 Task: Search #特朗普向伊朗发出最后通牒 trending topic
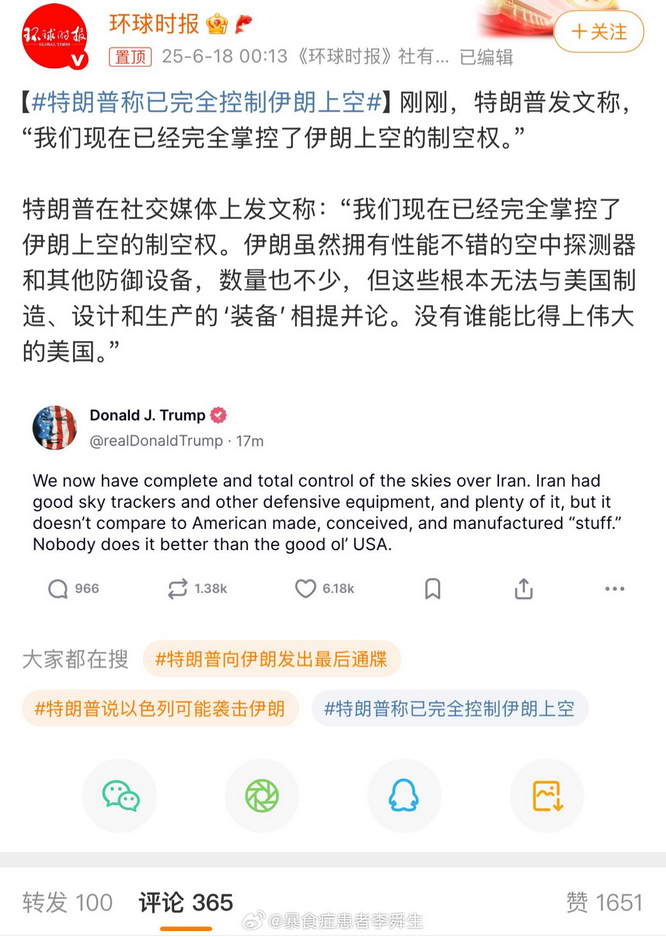[x=270, y=659]
